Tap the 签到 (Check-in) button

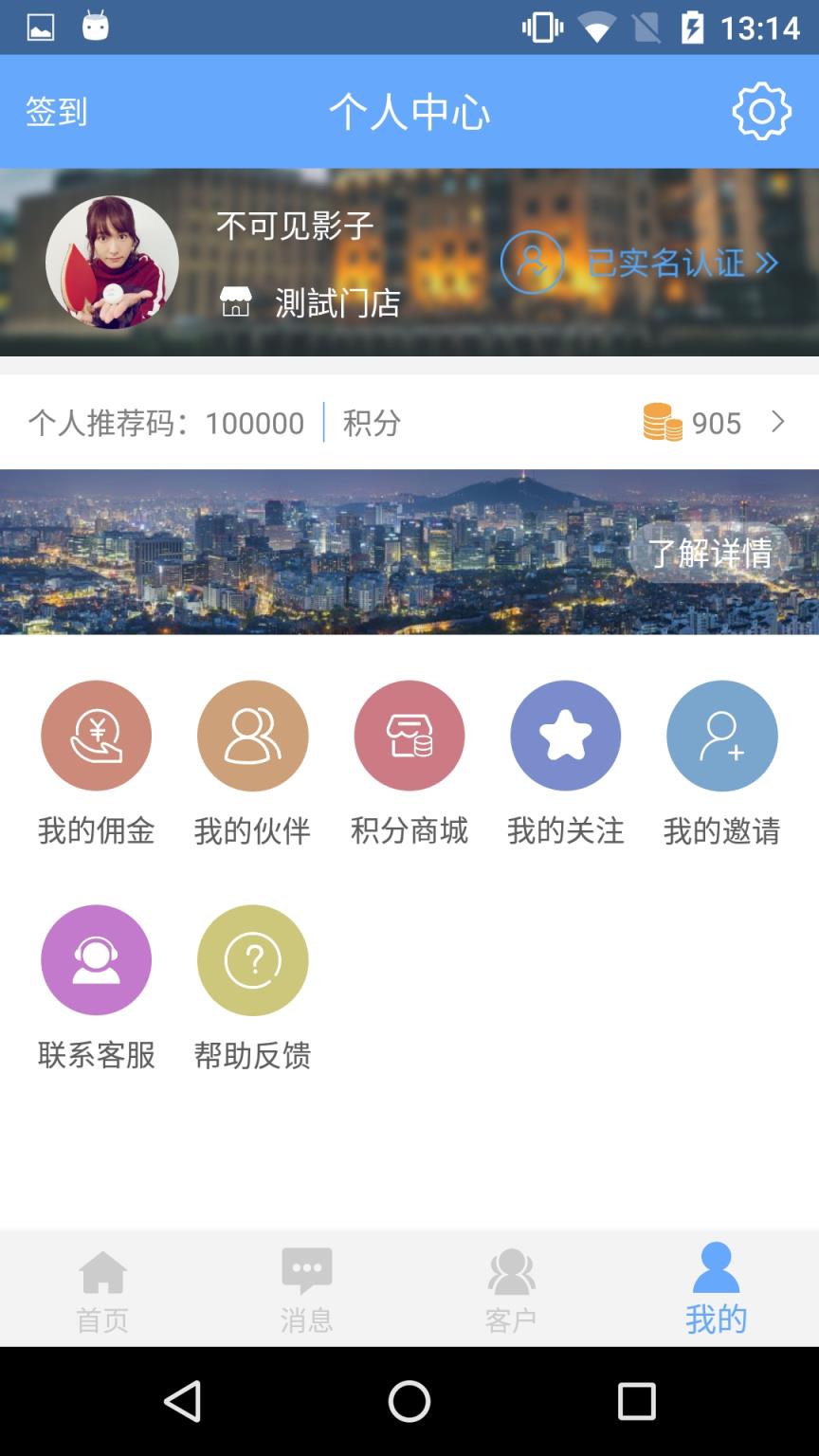click(56, 112)
